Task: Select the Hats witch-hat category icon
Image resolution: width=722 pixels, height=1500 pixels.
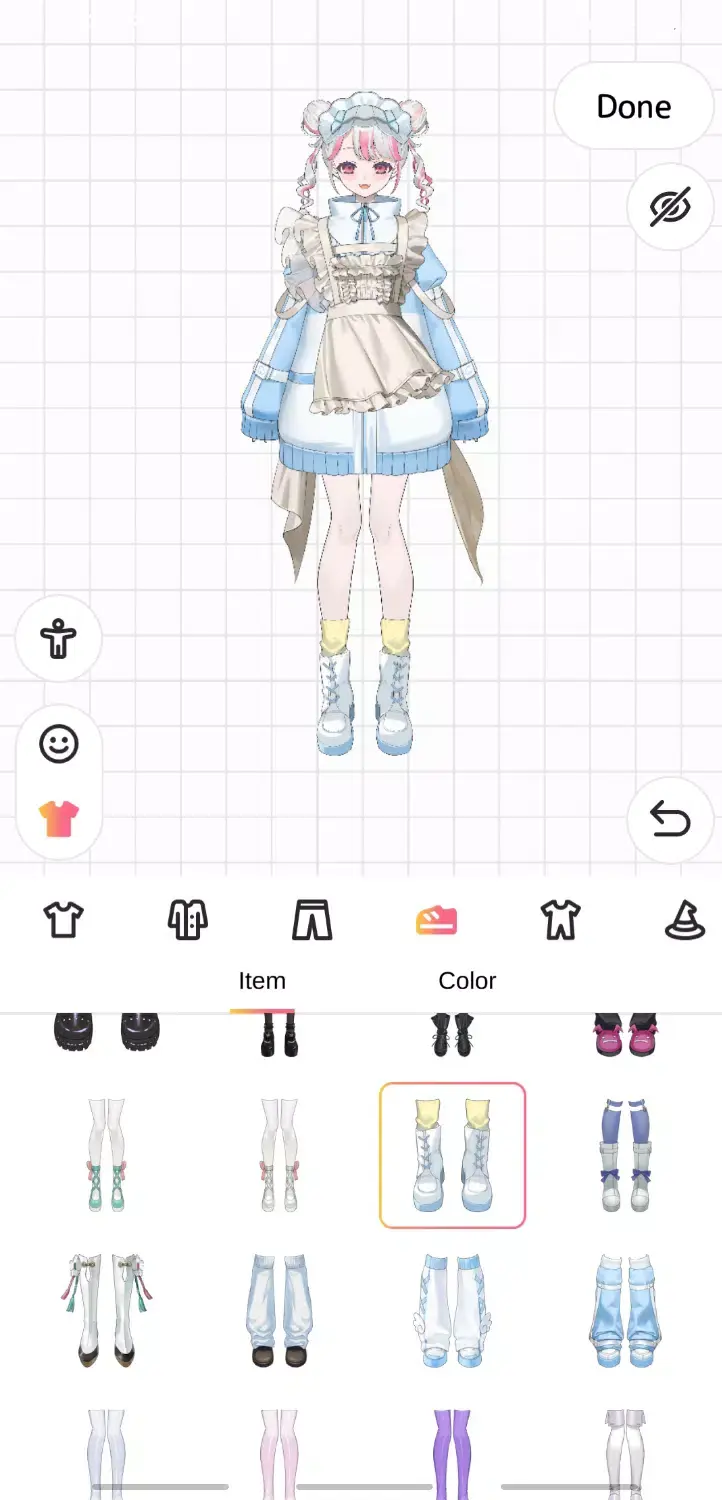Action: 684,920
